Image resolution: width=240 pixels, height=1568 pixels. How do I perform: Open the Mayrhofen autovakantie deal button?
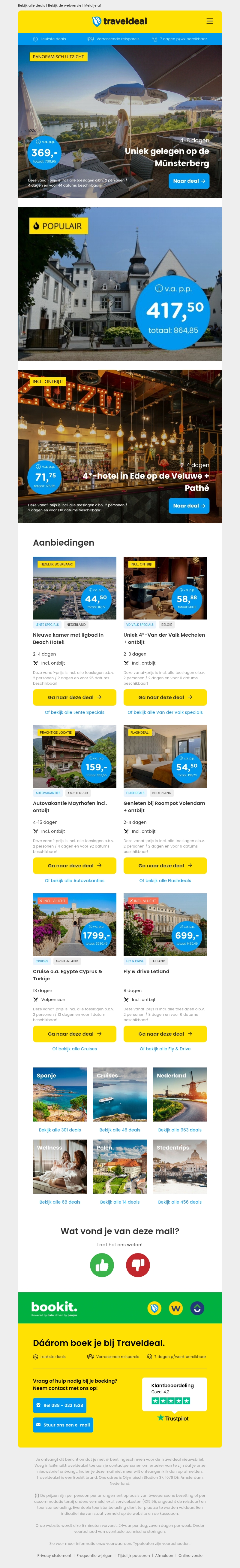[74, 866]
